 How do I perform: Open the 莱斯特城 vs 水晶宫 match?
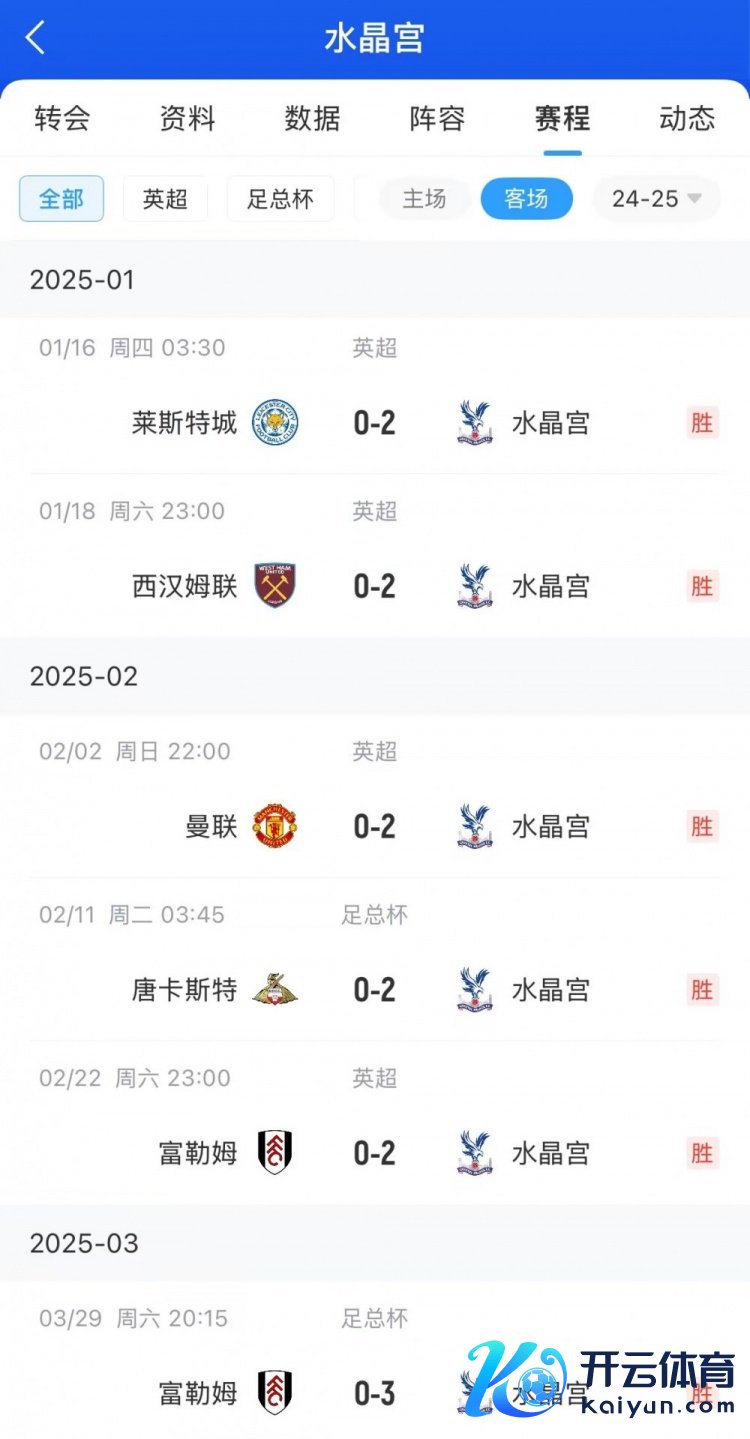coord(375,422)
